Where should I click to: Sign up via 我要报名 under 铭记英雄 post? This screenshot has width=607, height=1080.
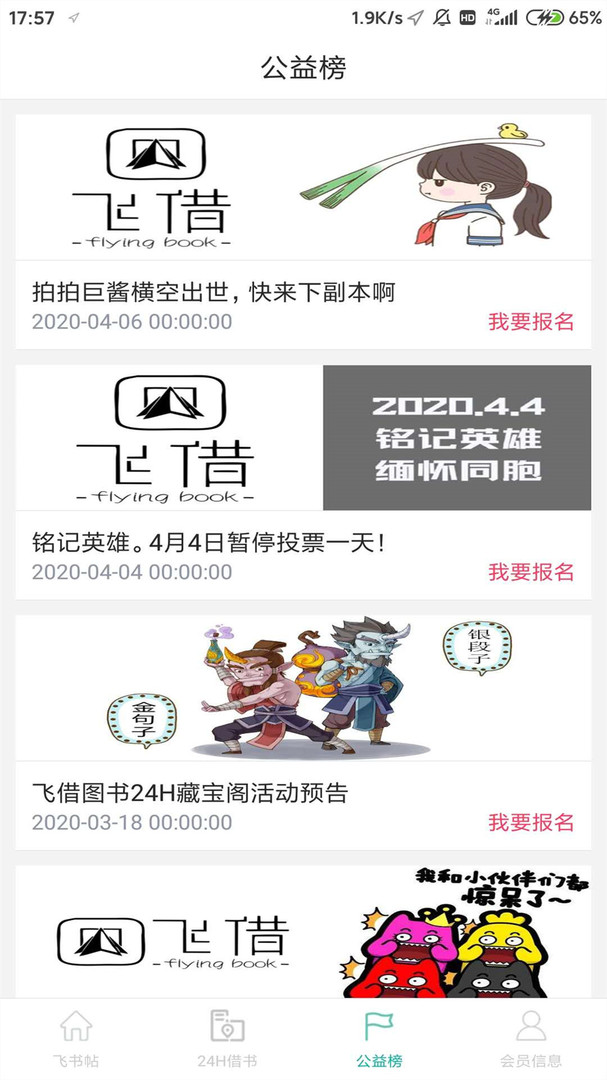(531, 572)
